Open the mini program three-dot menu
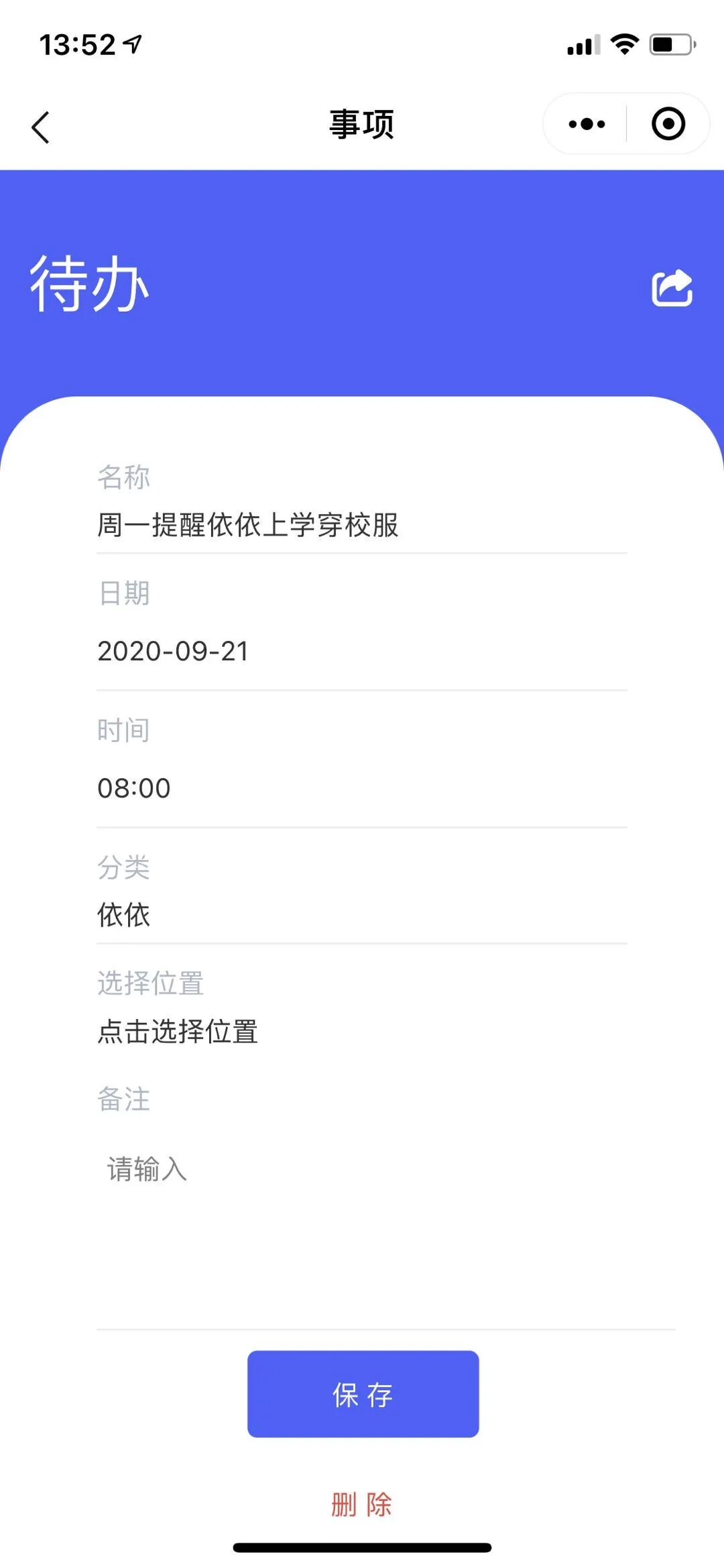The image size is (724, 1568). pos(587,124)
